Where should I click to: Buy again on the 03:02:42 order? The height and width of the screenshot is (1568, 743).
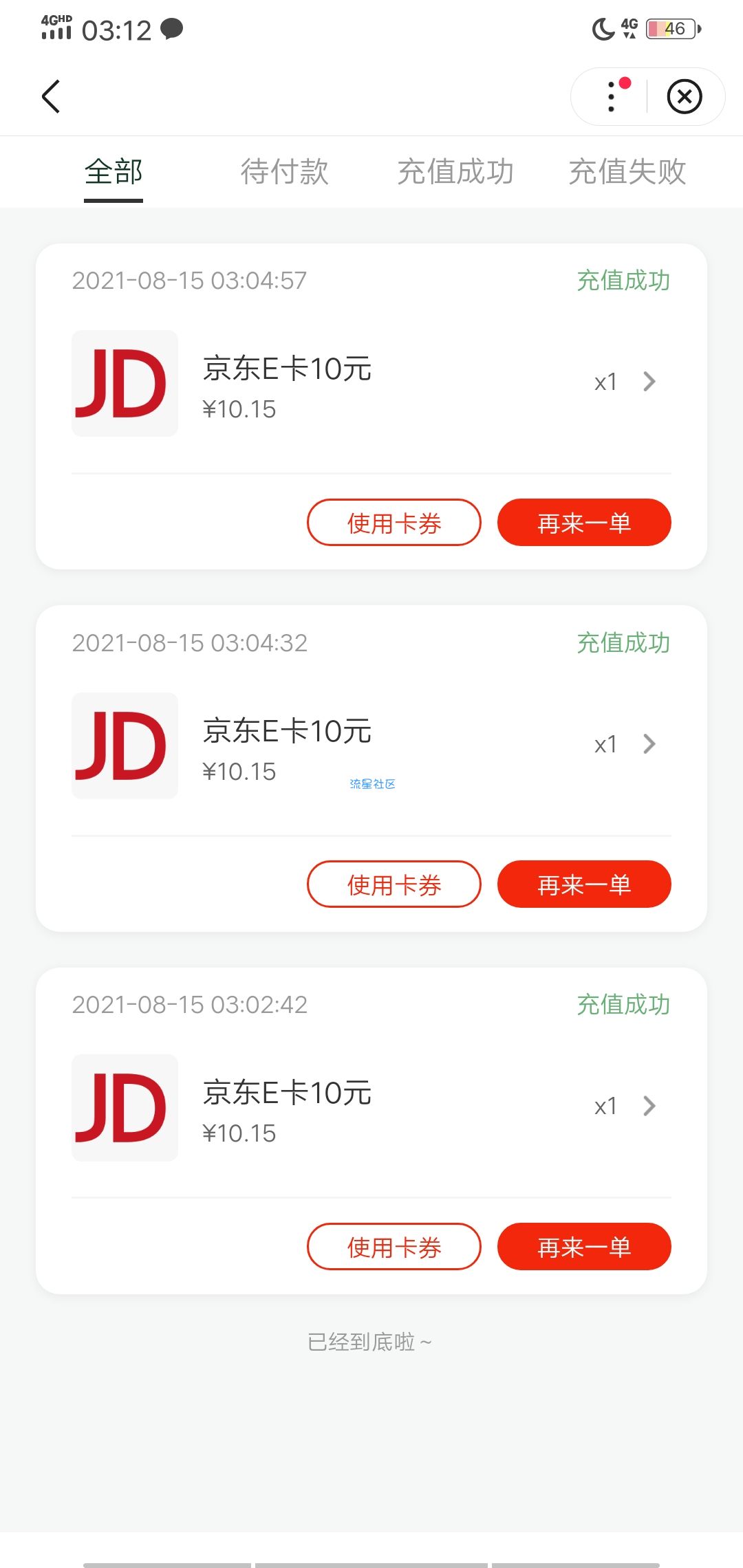[584, 1246]
